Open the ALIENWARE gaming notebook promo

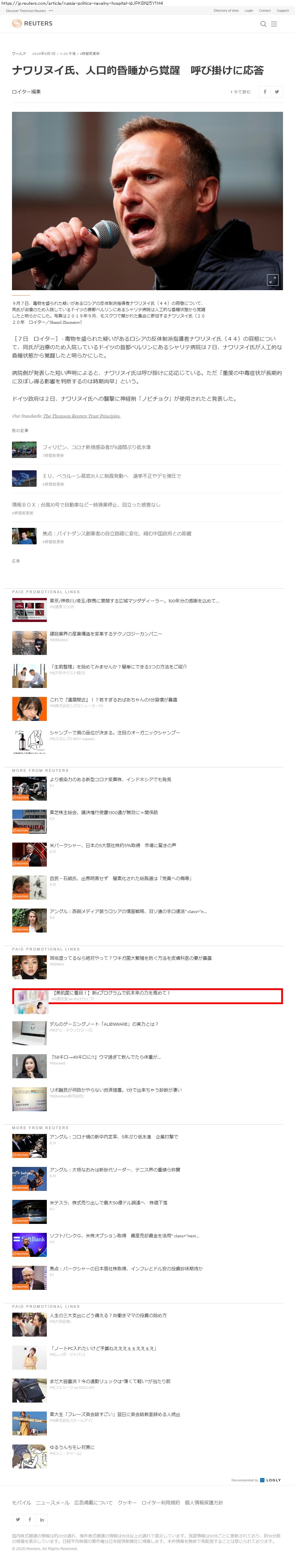pos(104,1025)
